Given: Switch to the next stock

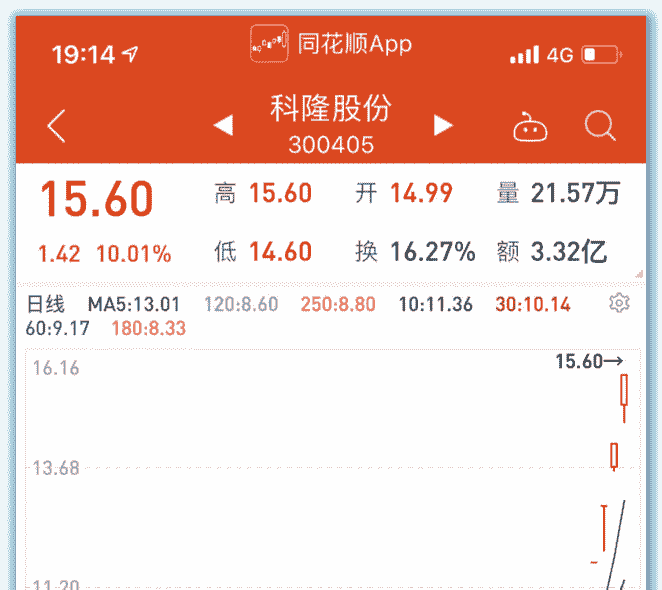Looking at the screenshot, I should (443, 126).
